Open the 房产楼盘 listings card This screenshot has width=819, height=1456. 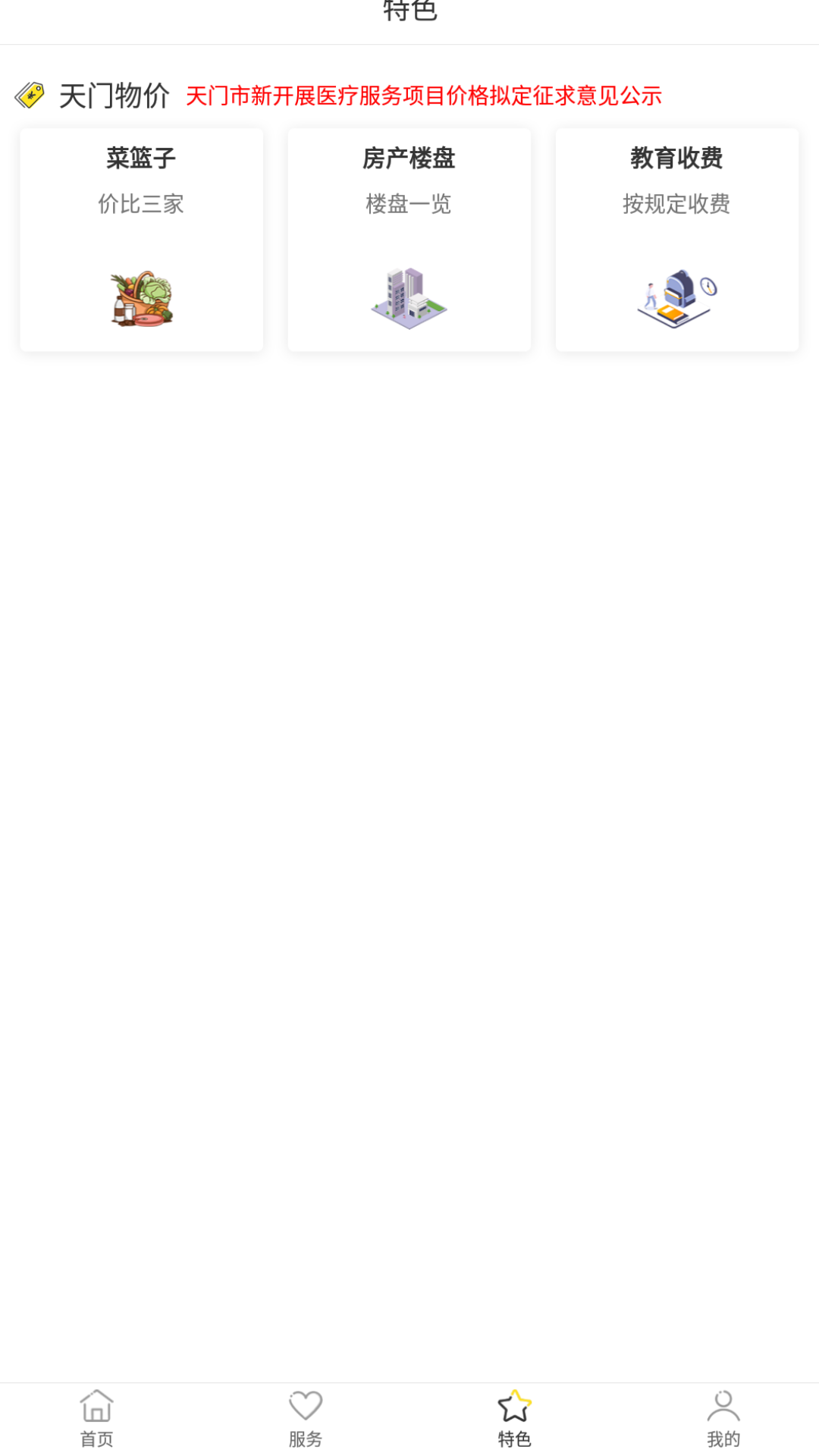click(x=409, y=239)
